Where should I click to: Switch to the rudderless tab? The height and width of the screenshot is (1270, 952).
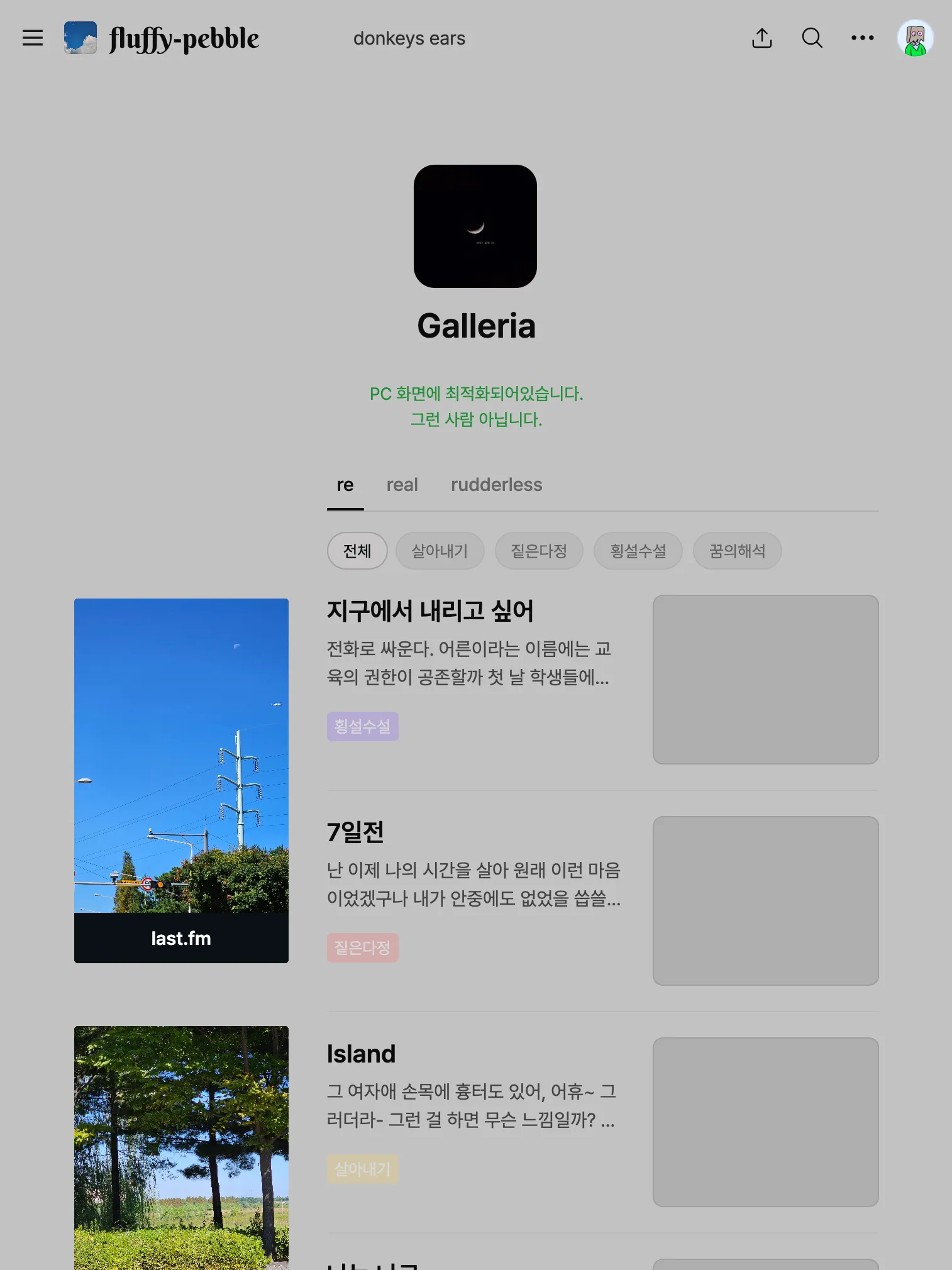click(496, 485)
